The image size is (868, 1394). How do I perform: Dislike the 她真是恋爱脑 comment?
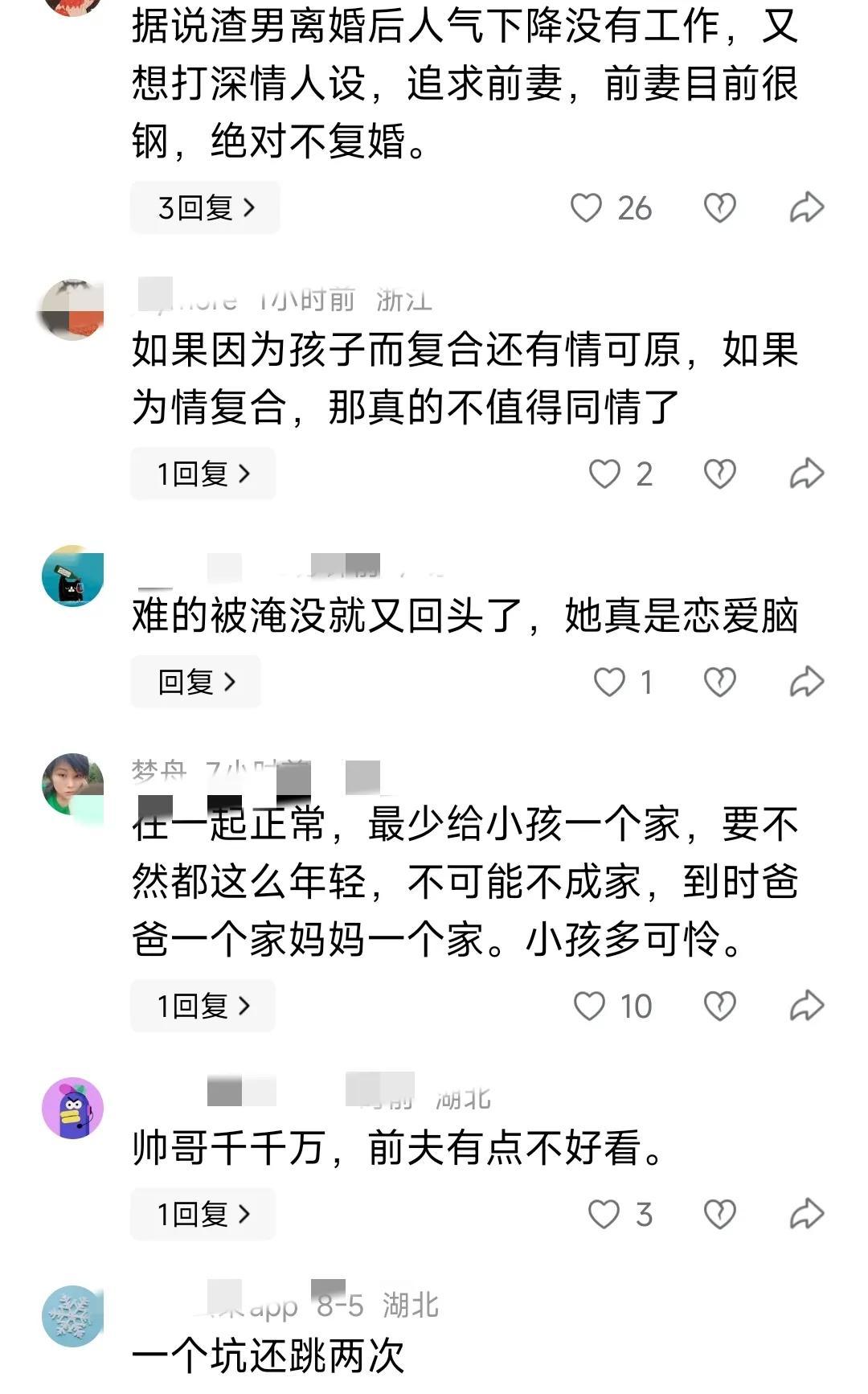coord(719,683)
